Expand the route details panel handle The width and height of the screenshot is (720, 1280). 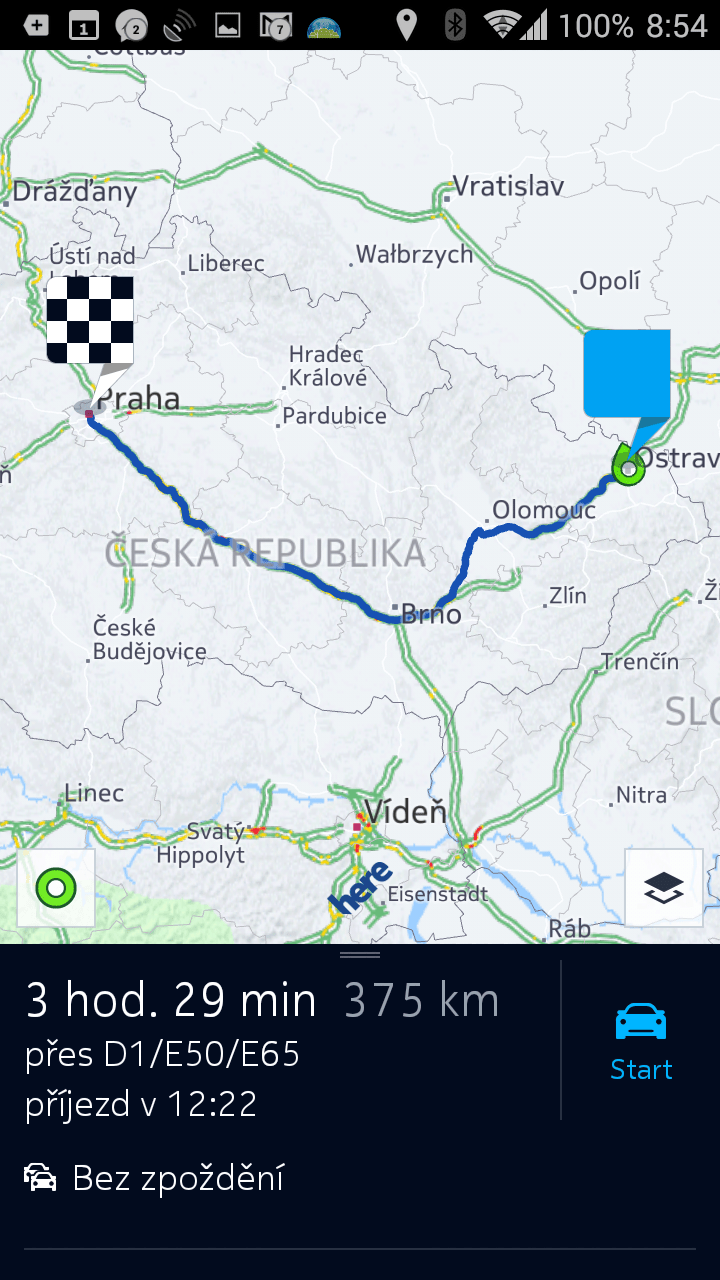coord(360,955)
